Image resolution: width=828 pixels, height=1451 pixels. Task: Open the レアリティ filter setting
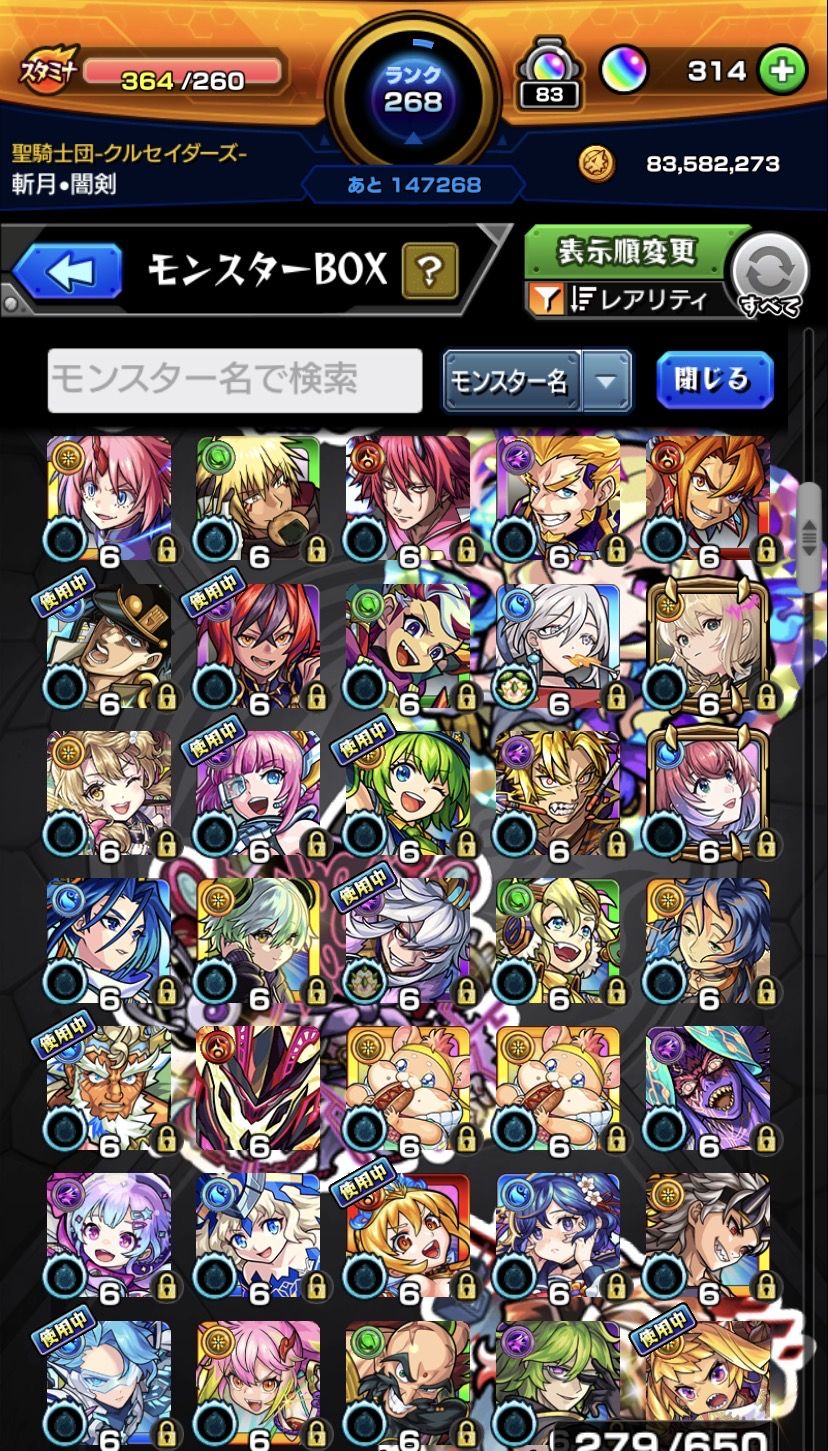click(x=630, y=298)
